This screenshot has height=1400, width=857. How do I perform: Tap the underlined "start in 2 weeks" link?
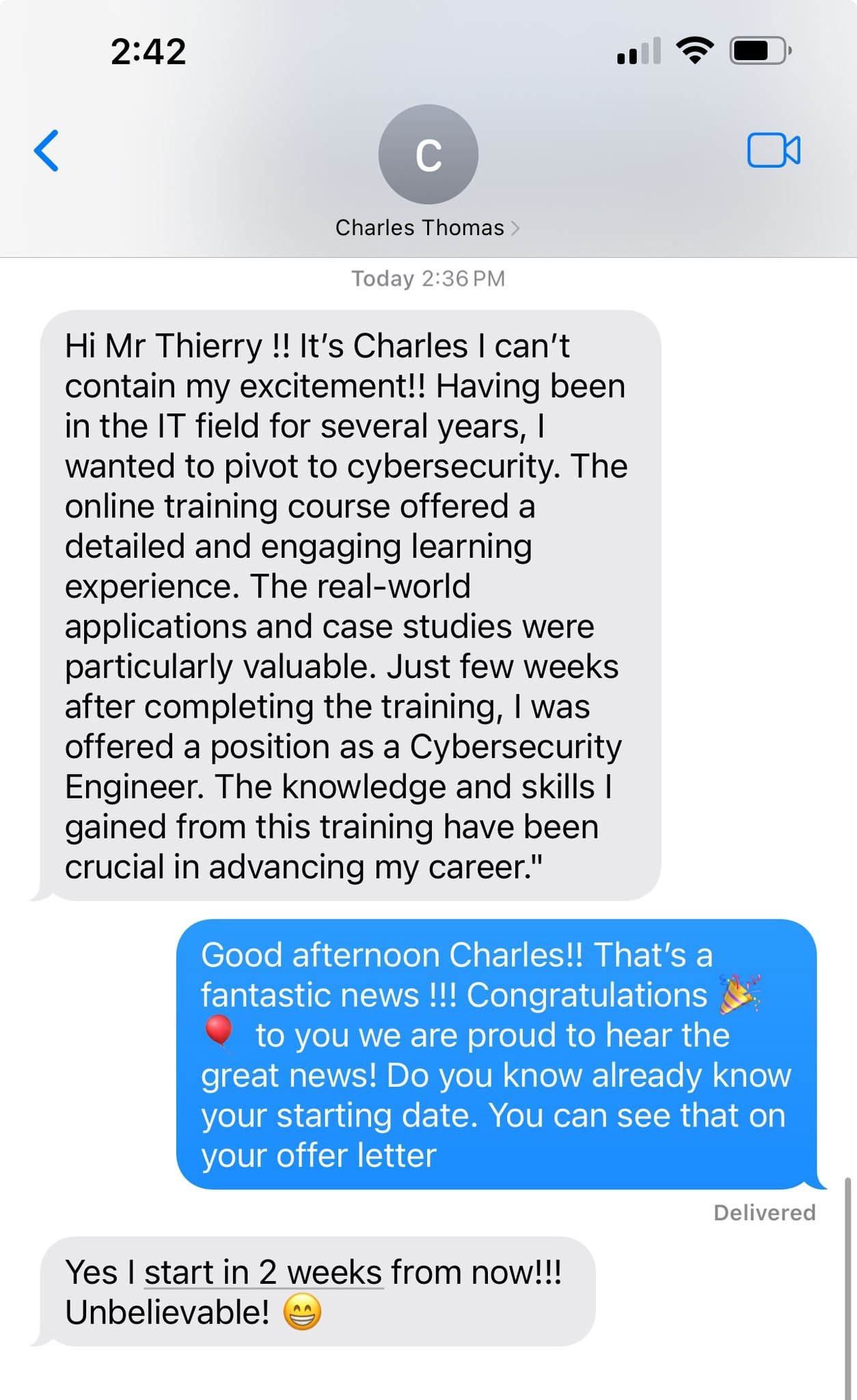tap(263, 1272)
